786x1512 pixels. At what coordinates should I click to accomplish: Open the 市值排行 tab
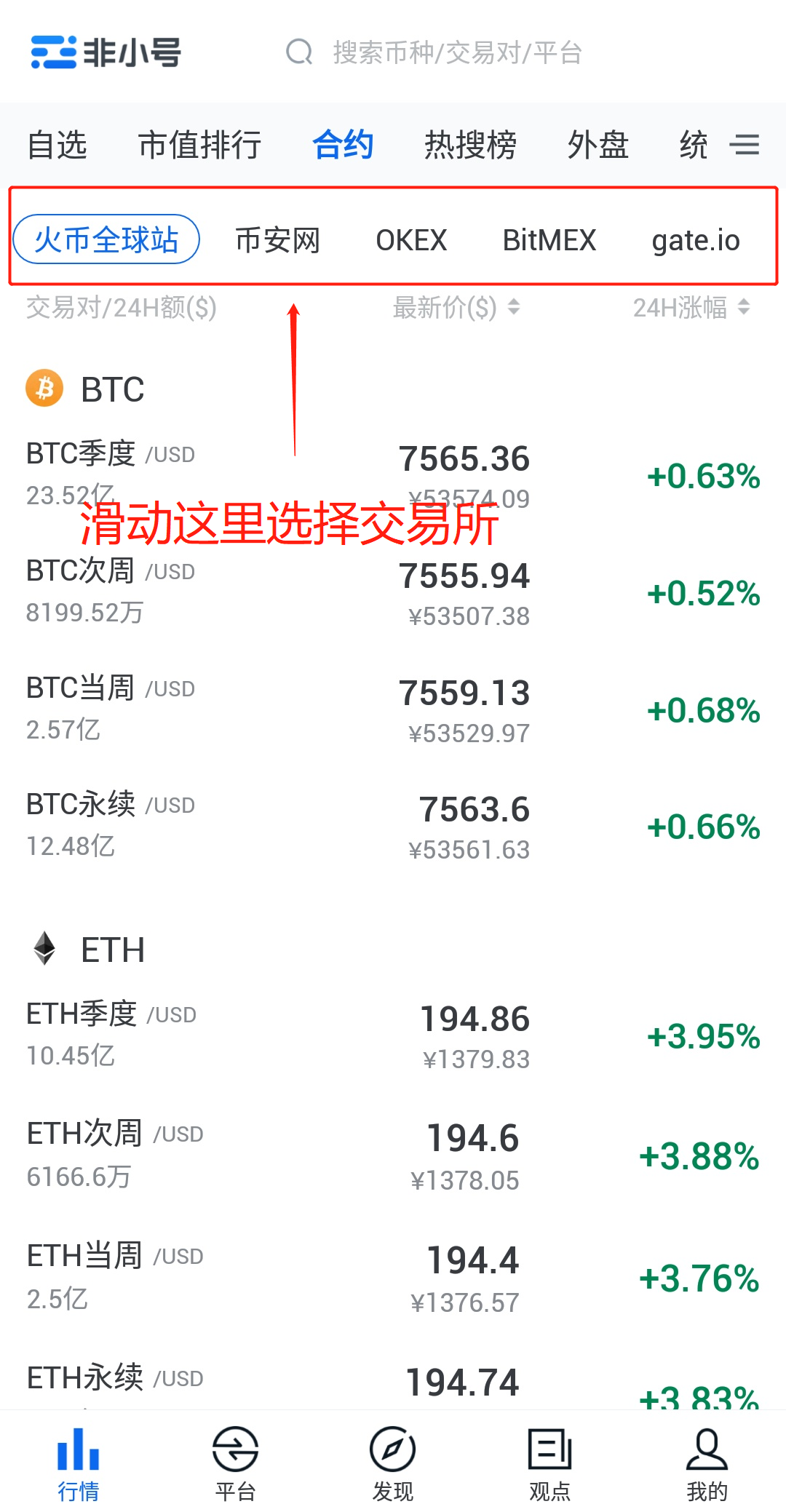click(x=200, y=144)
